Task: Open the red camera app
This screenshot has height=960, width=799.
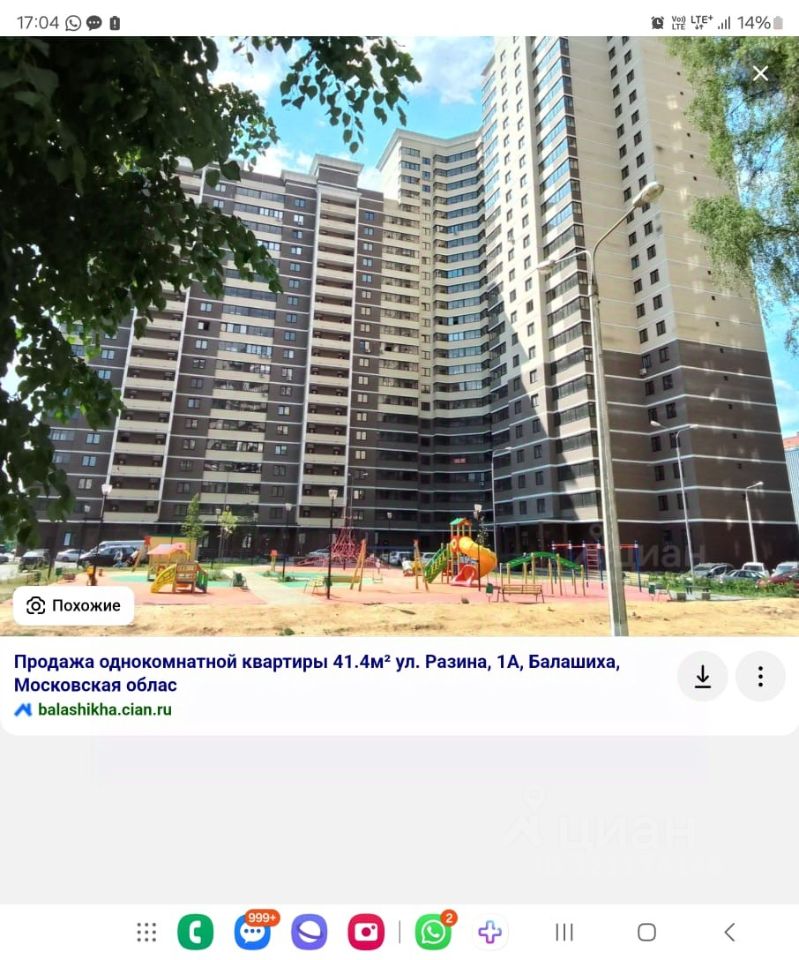Action: 366,932
